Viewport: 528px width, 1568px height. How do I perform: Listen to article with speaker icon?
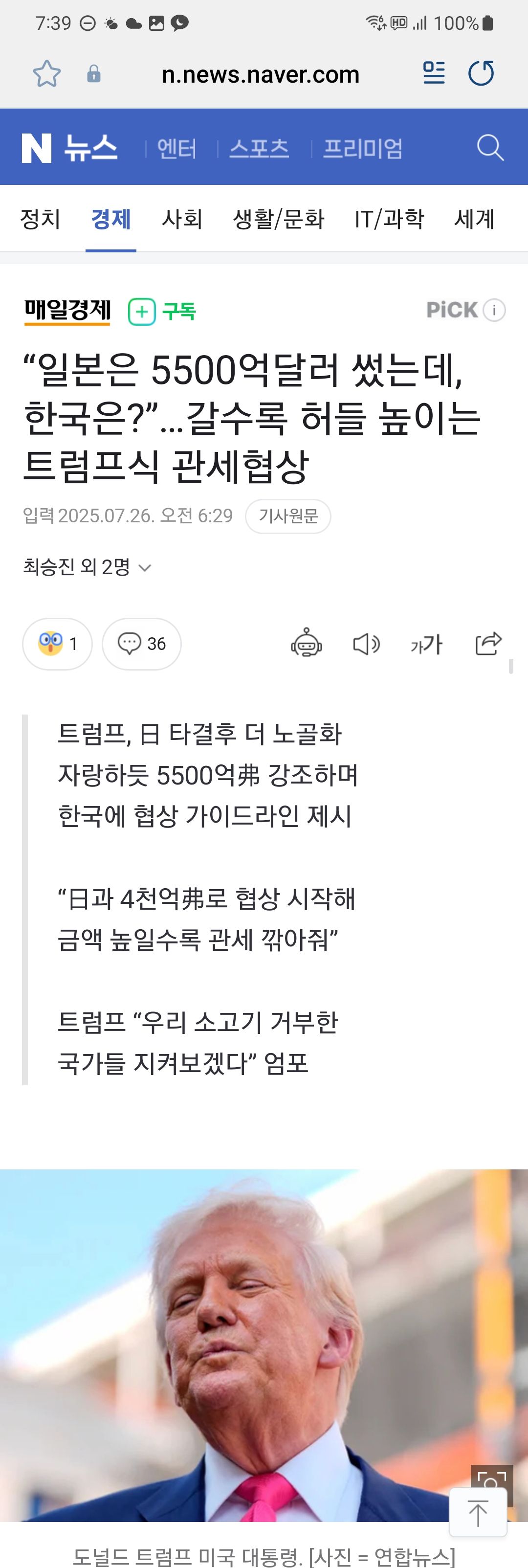click(366, 644)
